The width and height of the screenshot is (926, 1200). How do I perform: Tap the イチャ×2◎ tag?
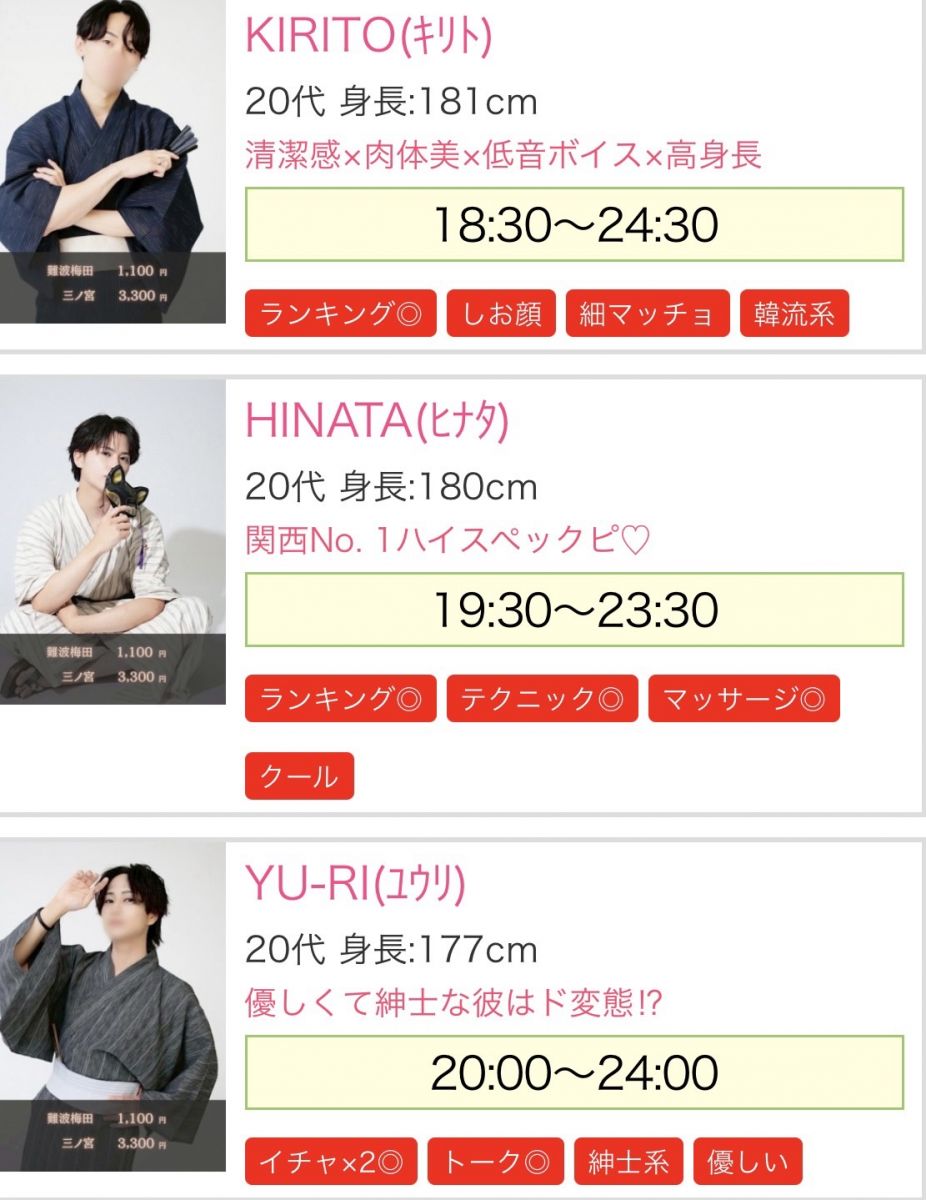click(x=331, y=1162)
